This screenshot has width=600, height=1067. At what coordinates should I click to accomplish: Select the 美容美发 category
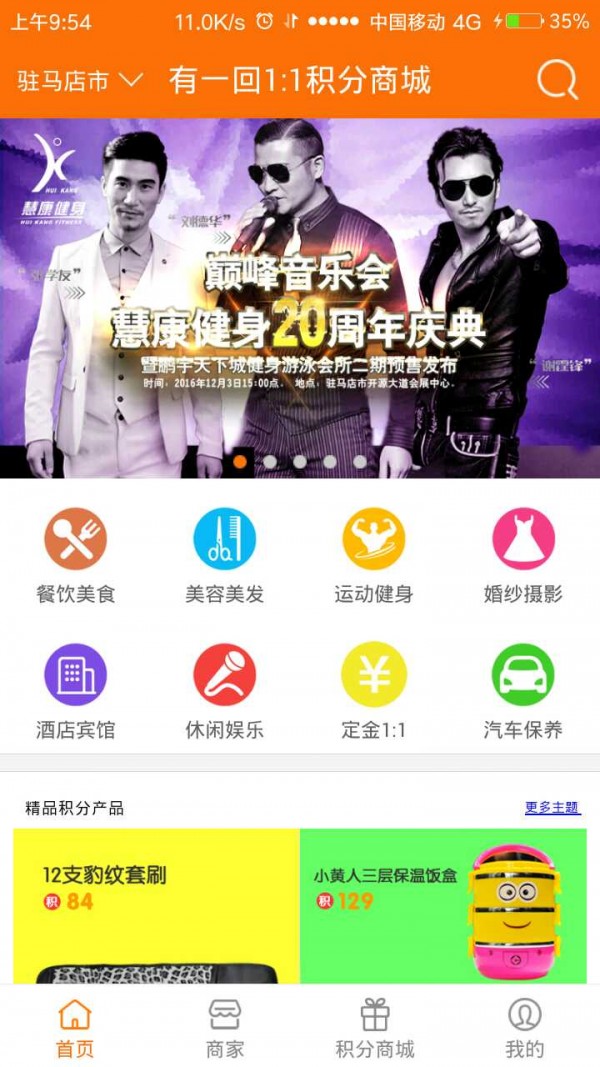pos(224,555)
